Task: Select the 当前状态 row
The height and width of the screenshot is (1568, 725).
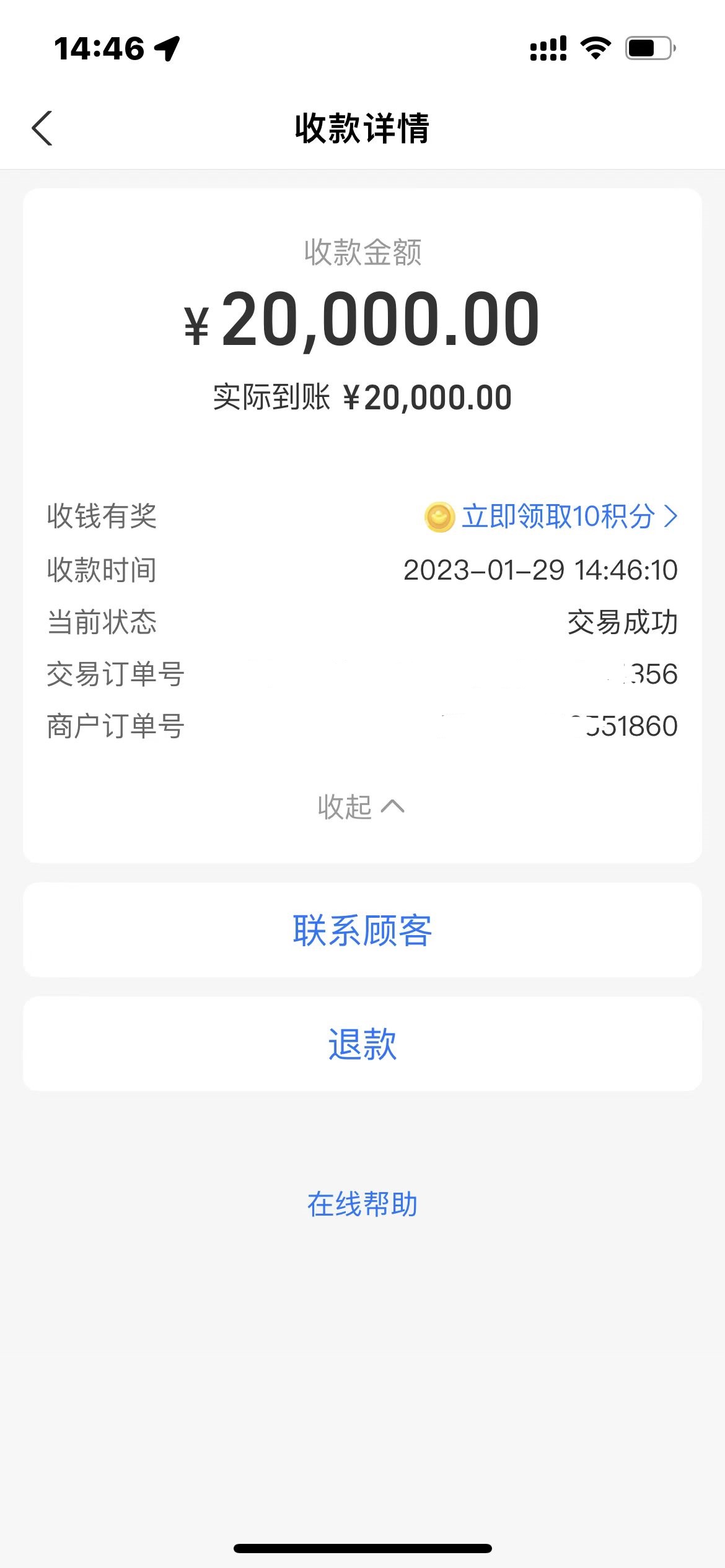Action: point(362,623)
